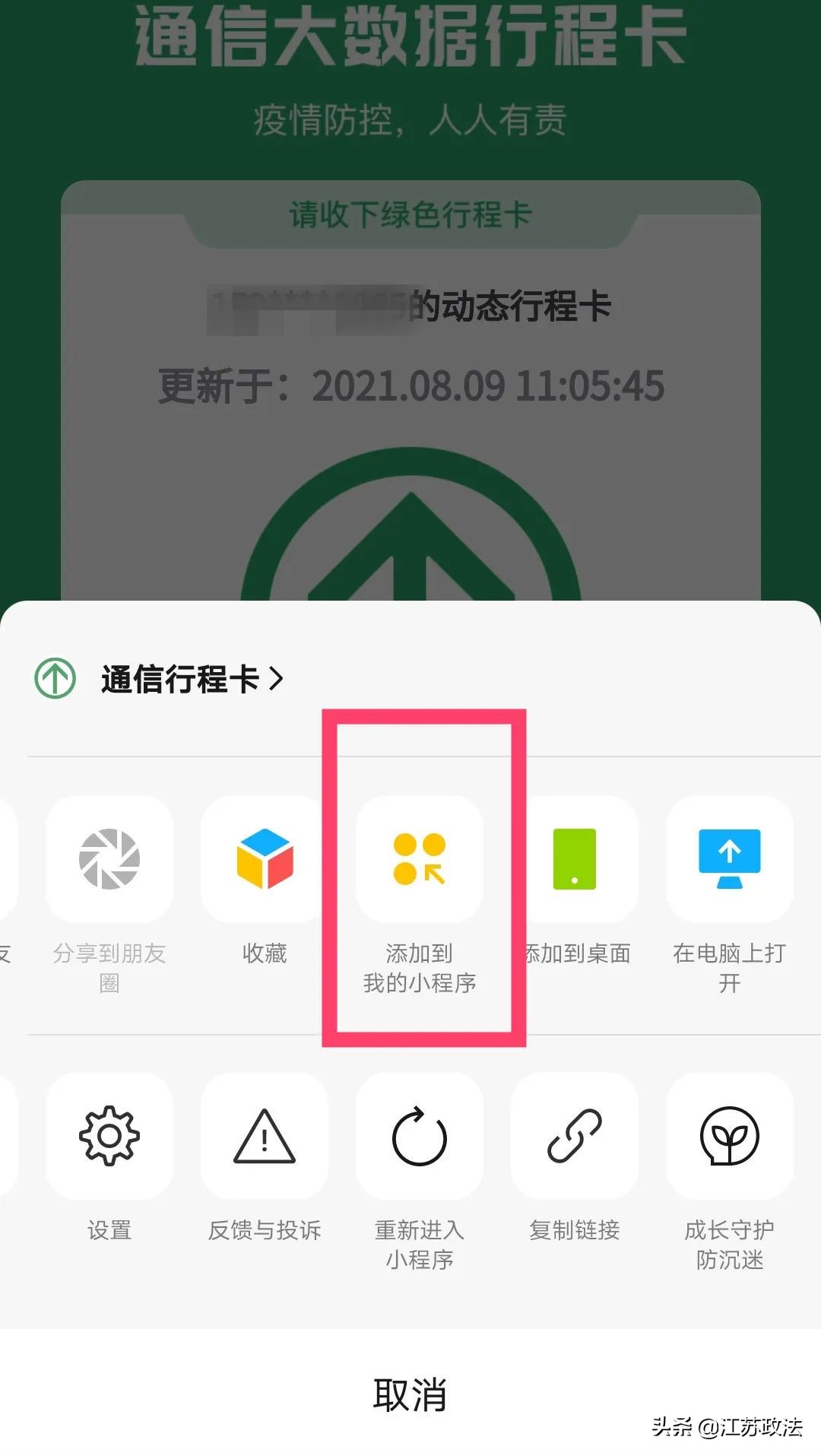Tap the 收藏 (Favorites) cube icon
The height and width of the screenshot is (1456, 821).
pos(264,860)
